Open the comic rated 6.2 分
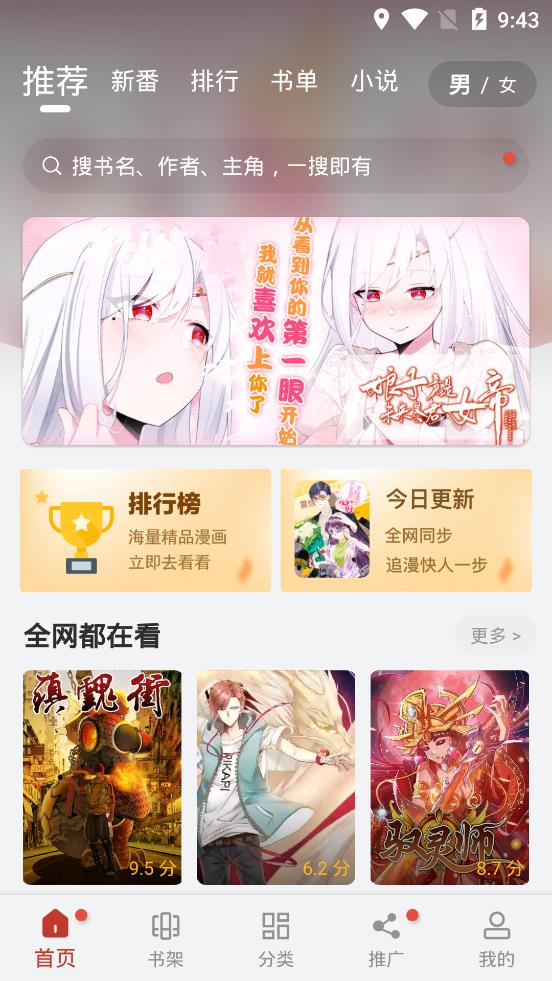 point(276,777)
